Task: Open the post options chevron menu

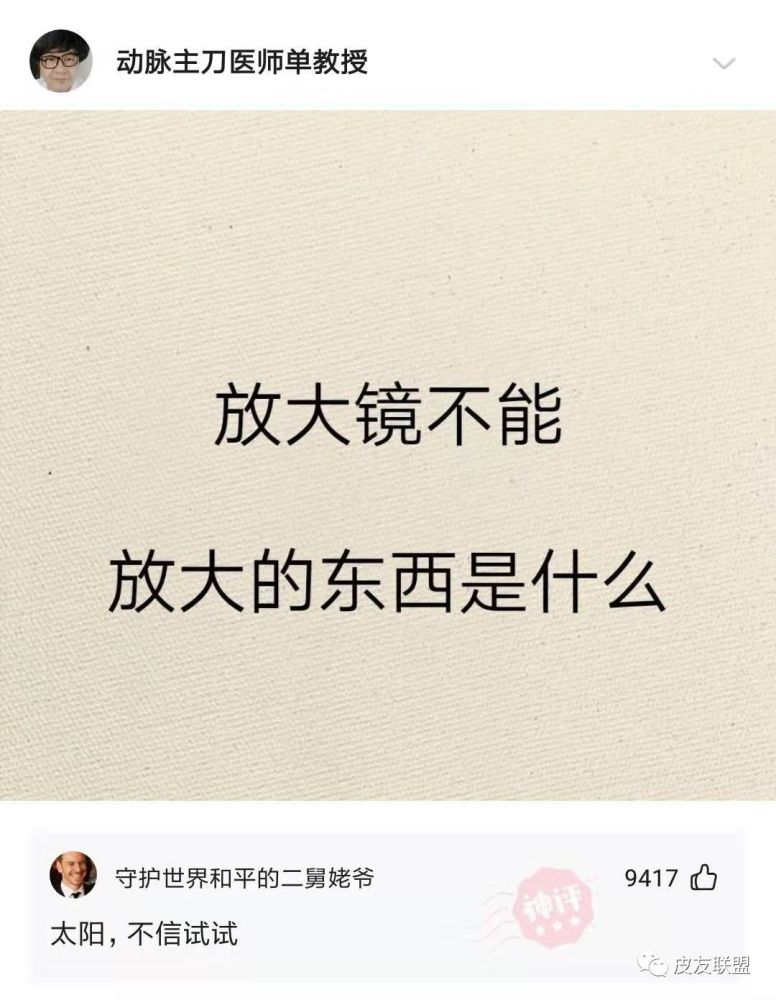Action: (x=723, y=64)
